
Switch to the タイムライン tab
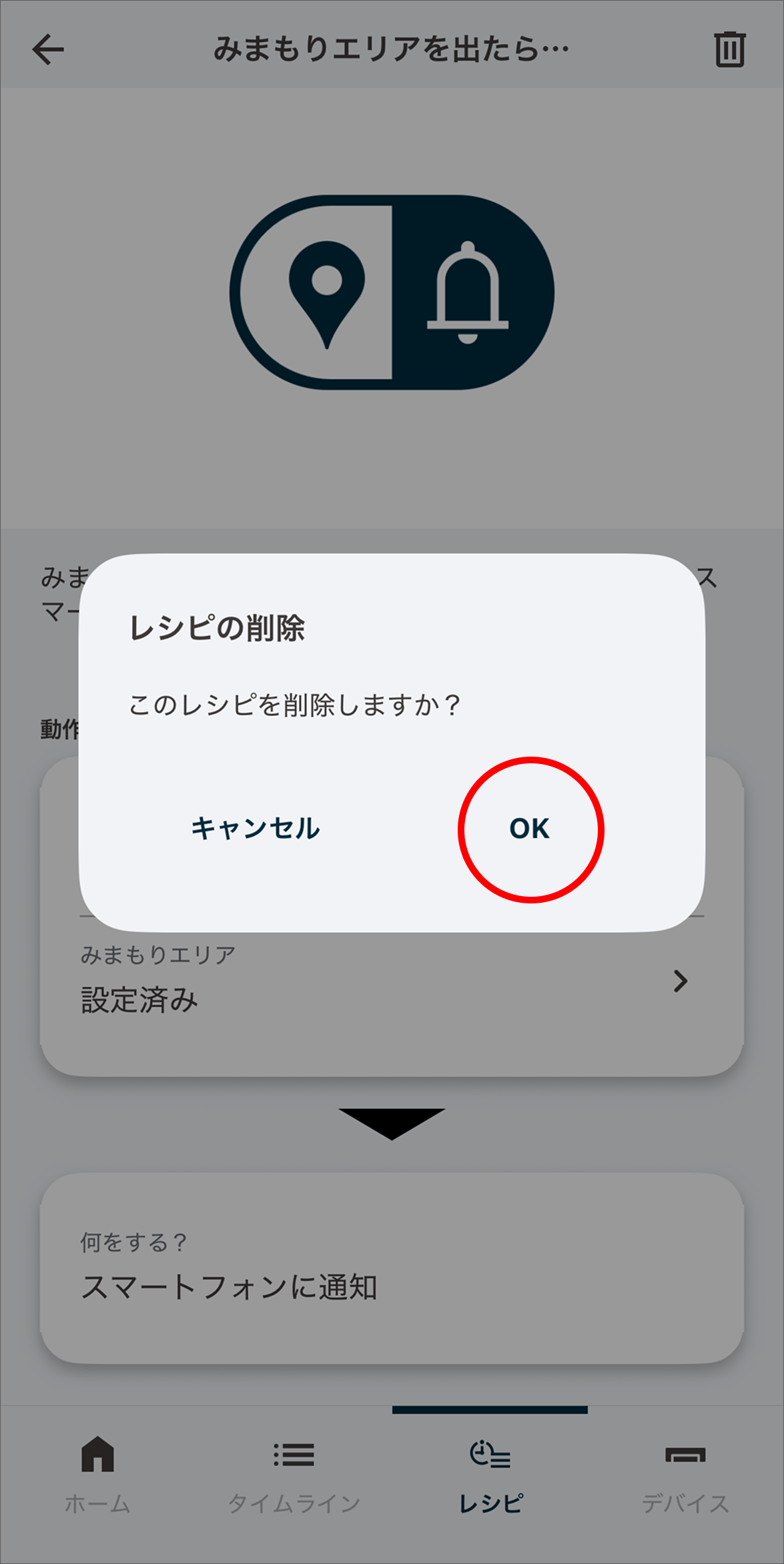coord(294,1505)
